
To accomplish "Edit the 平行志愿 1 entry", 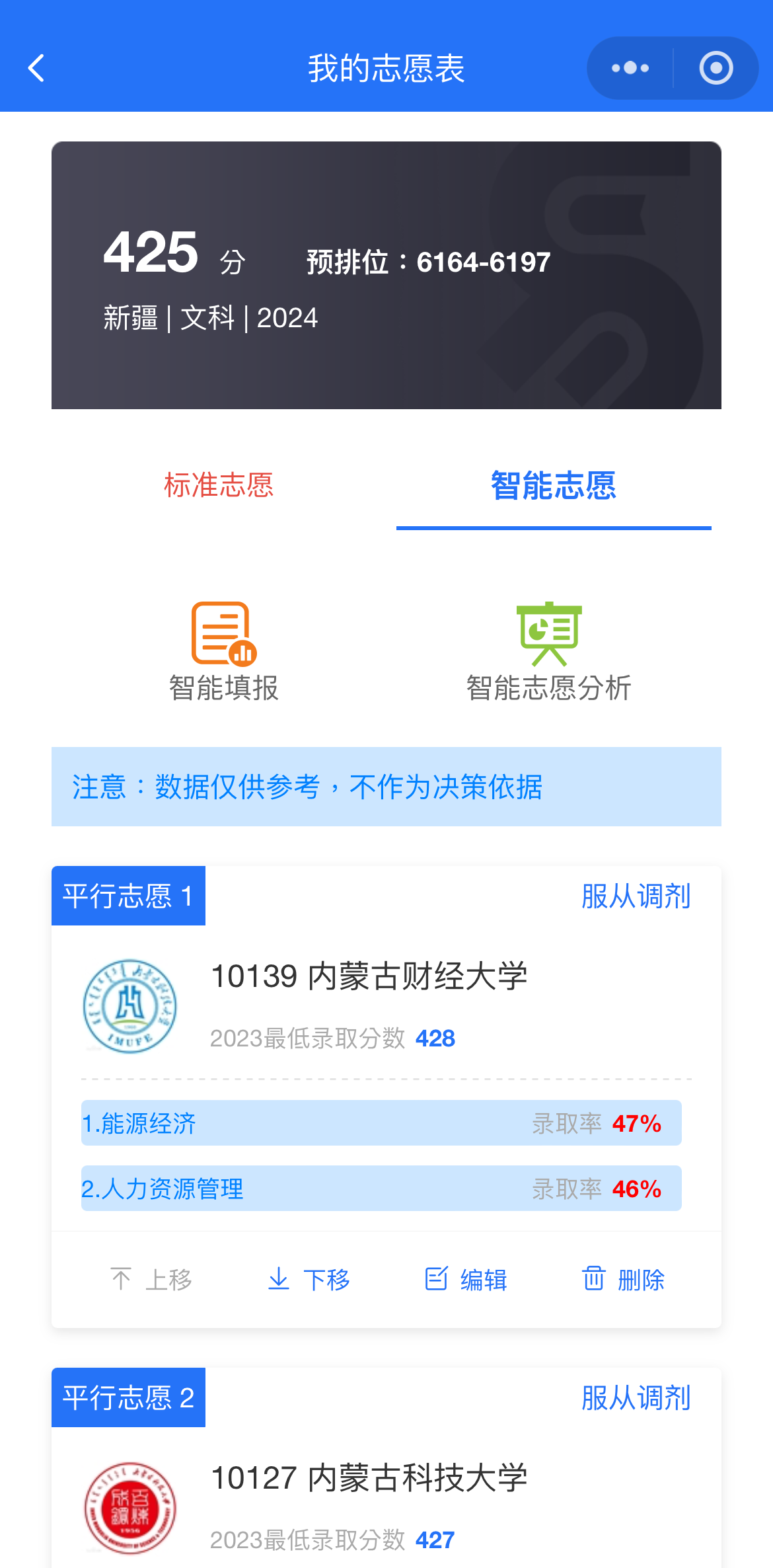I will tap(466, 1280).
